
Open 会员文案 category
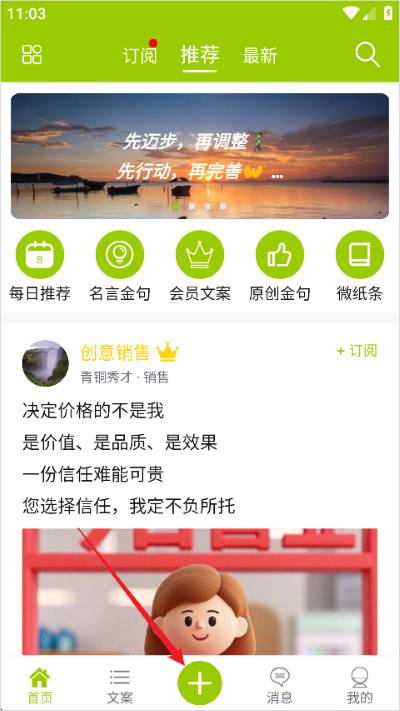click(200, 266)
